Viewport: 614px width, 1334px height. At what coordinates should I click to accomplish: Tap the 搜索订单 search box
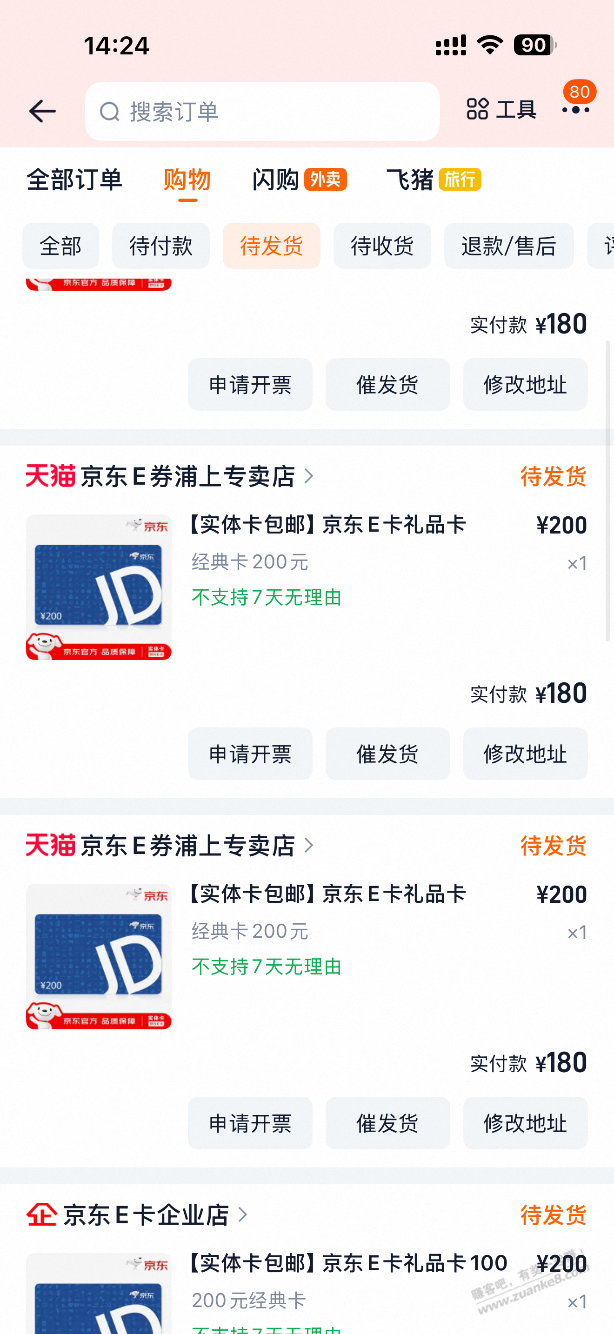point(262,111)
